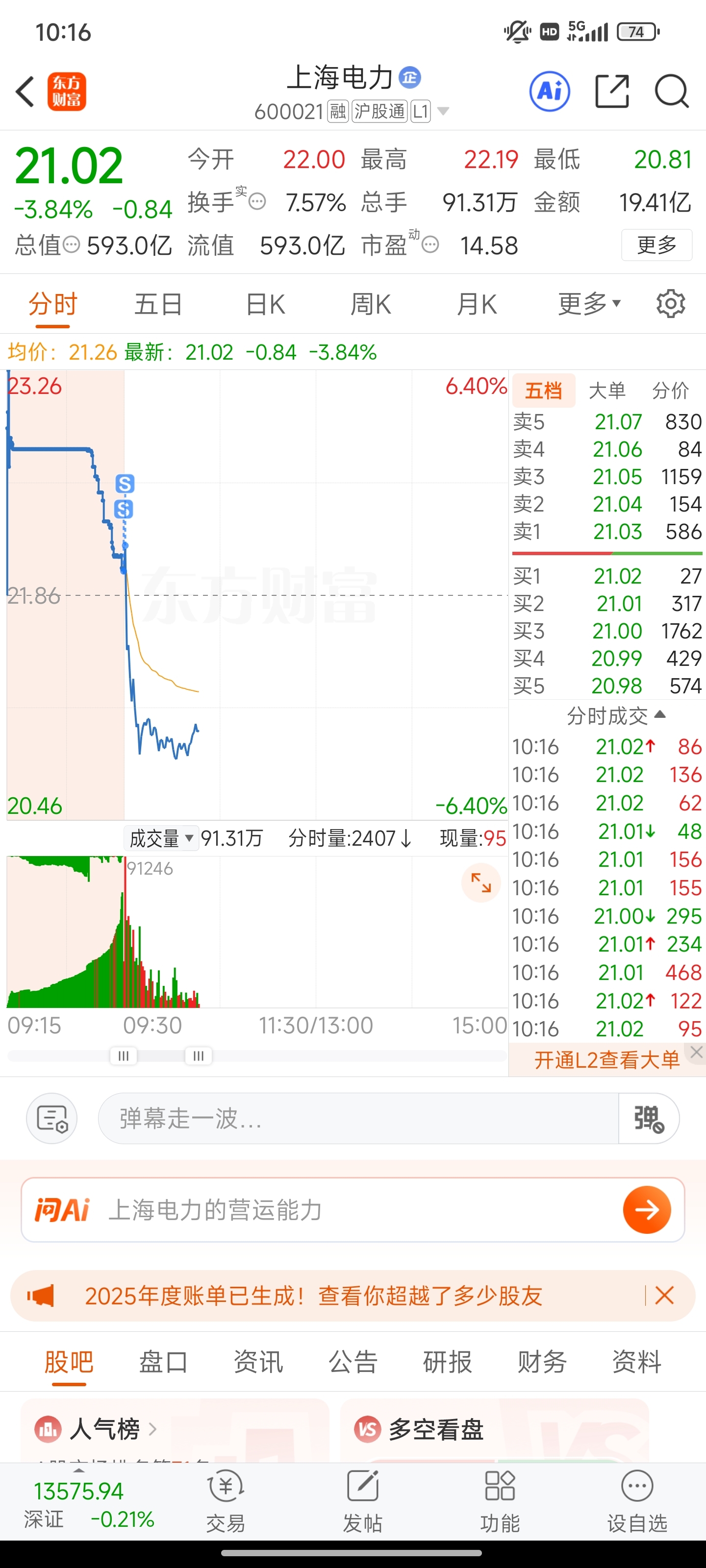Open the search magnifier
706x1568 pixels.
pos(671,92)
